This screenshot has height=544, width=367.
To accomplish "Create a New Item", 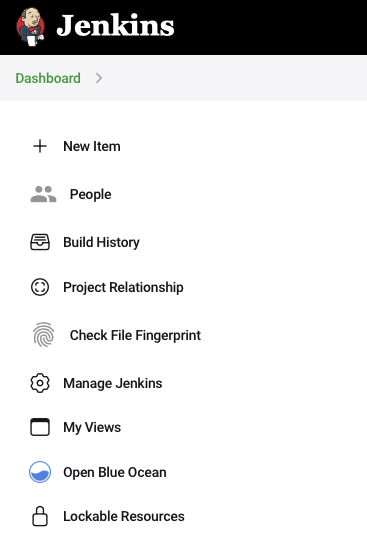I will (x=76, y=146).
